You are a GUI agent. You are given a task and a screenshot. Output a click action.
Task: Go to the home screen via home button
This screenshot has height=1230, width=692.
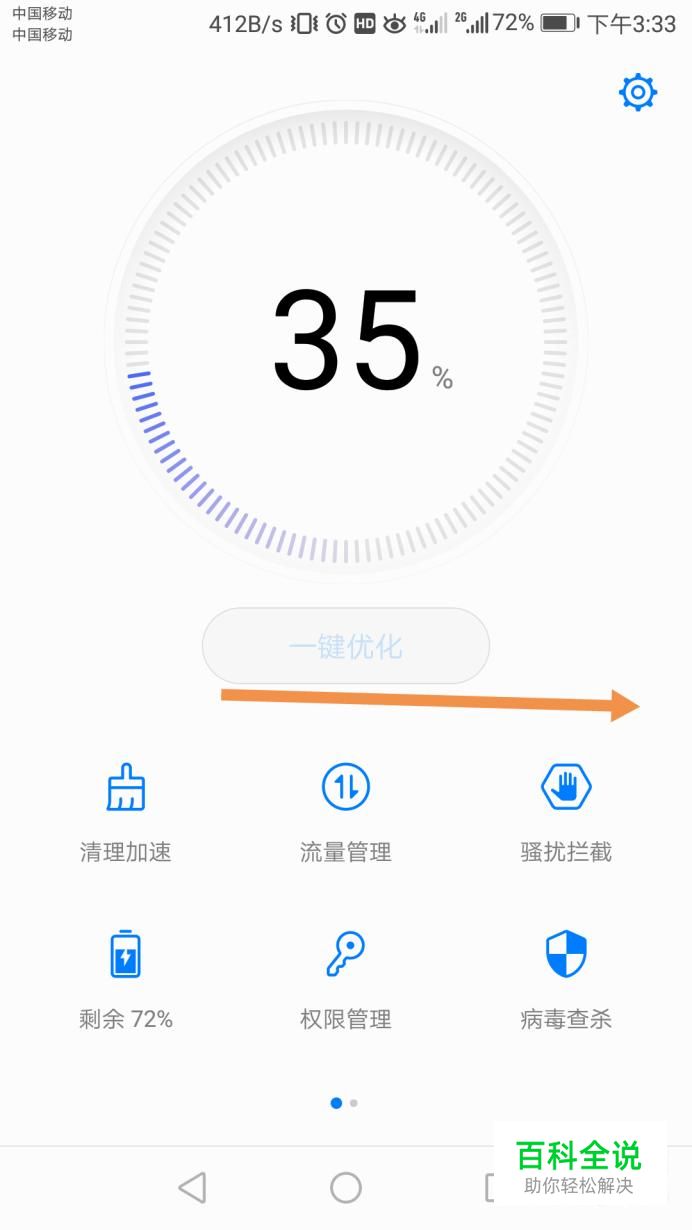[x=346, y=1187]
